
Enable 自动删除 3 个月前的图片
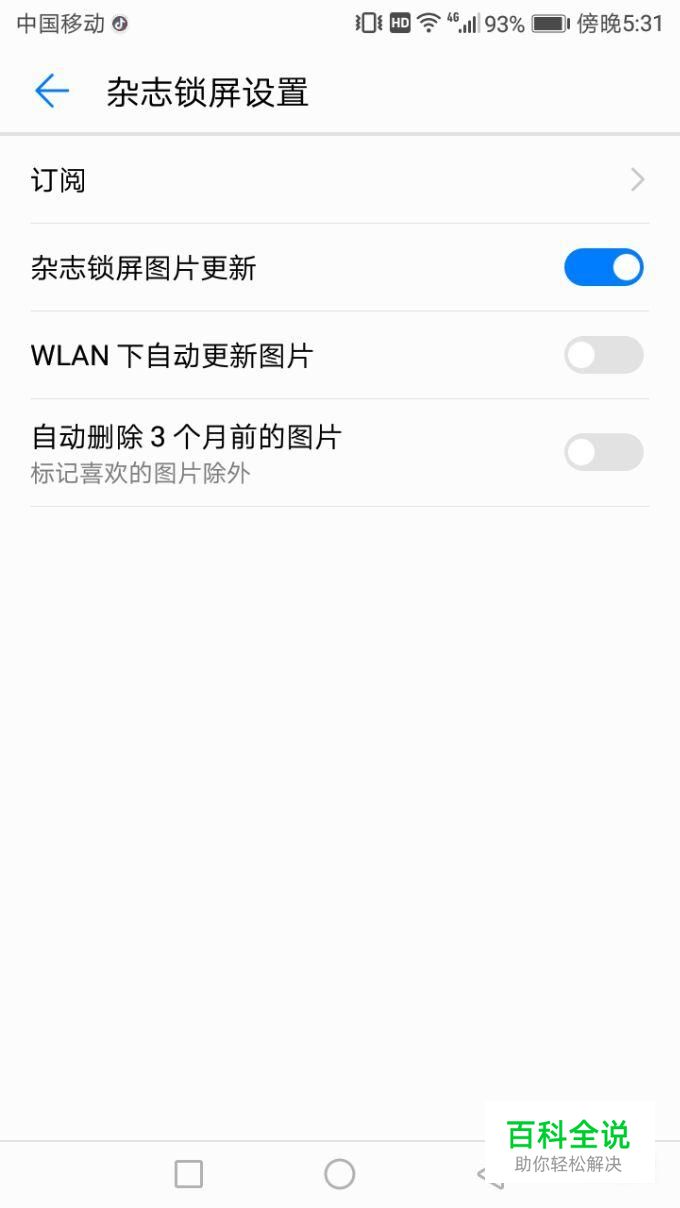(603, 452)
